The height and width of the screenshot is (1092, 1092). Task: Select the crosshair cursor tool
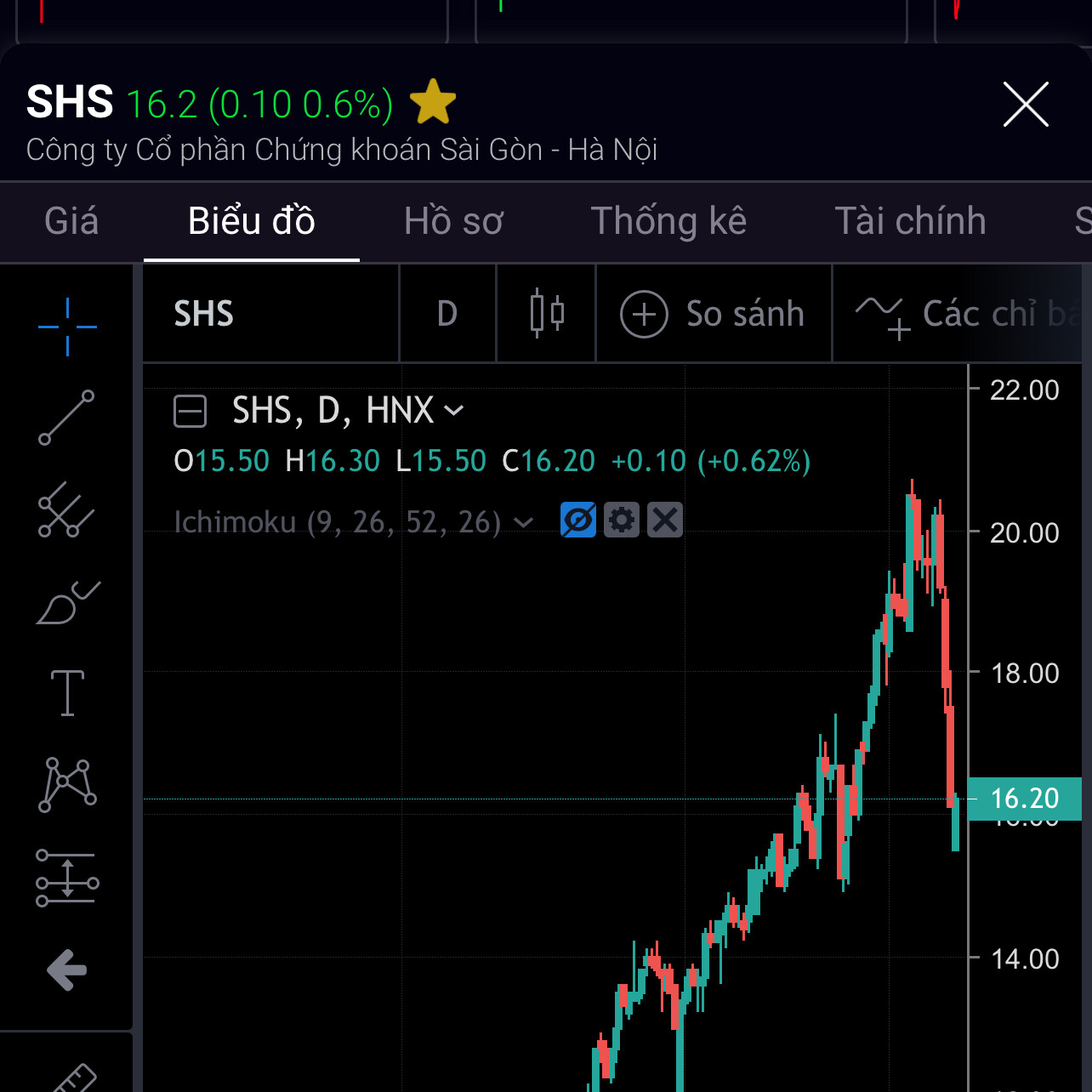tap(67, 327)
